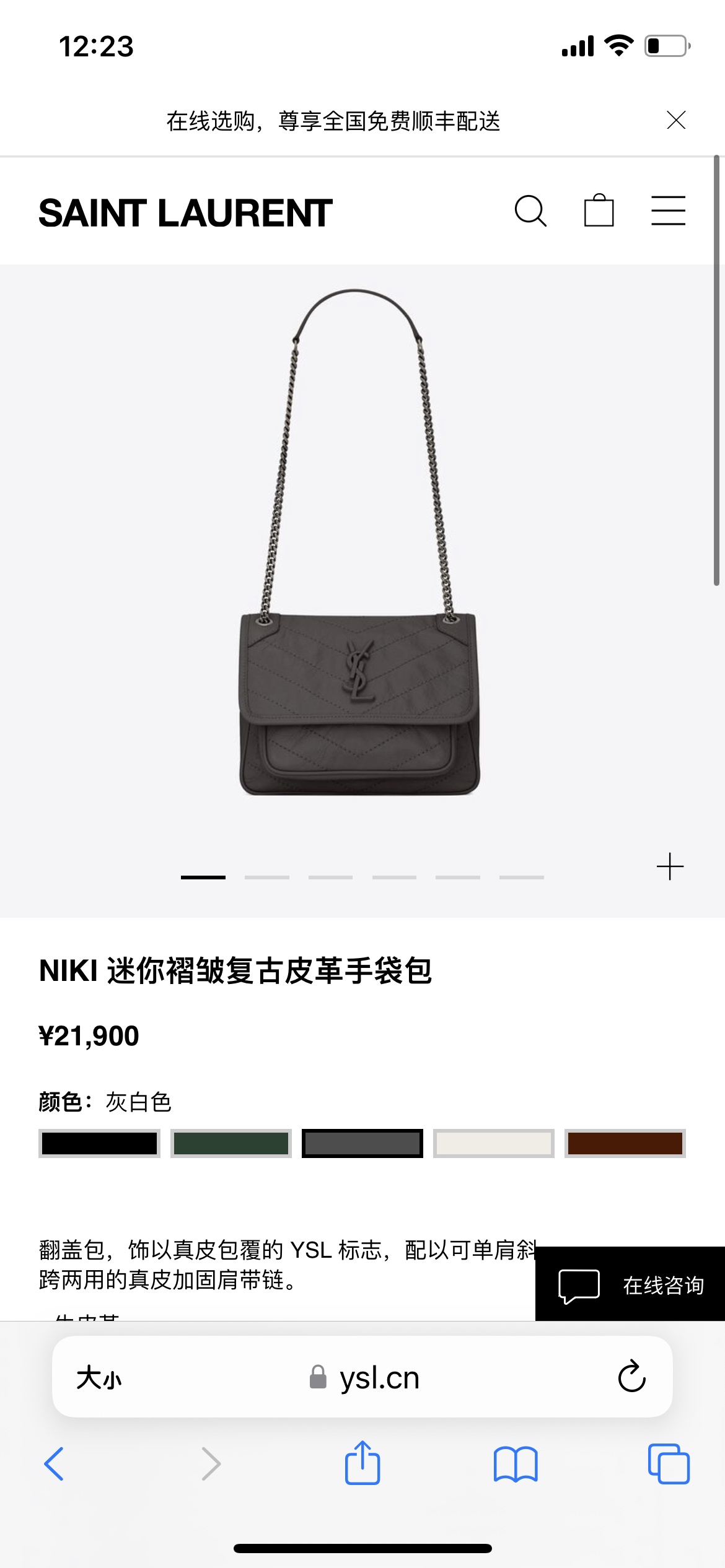Screen dimensions: 725x1568
Task: Open the search magnifier icon
Action: coord(530,211)
